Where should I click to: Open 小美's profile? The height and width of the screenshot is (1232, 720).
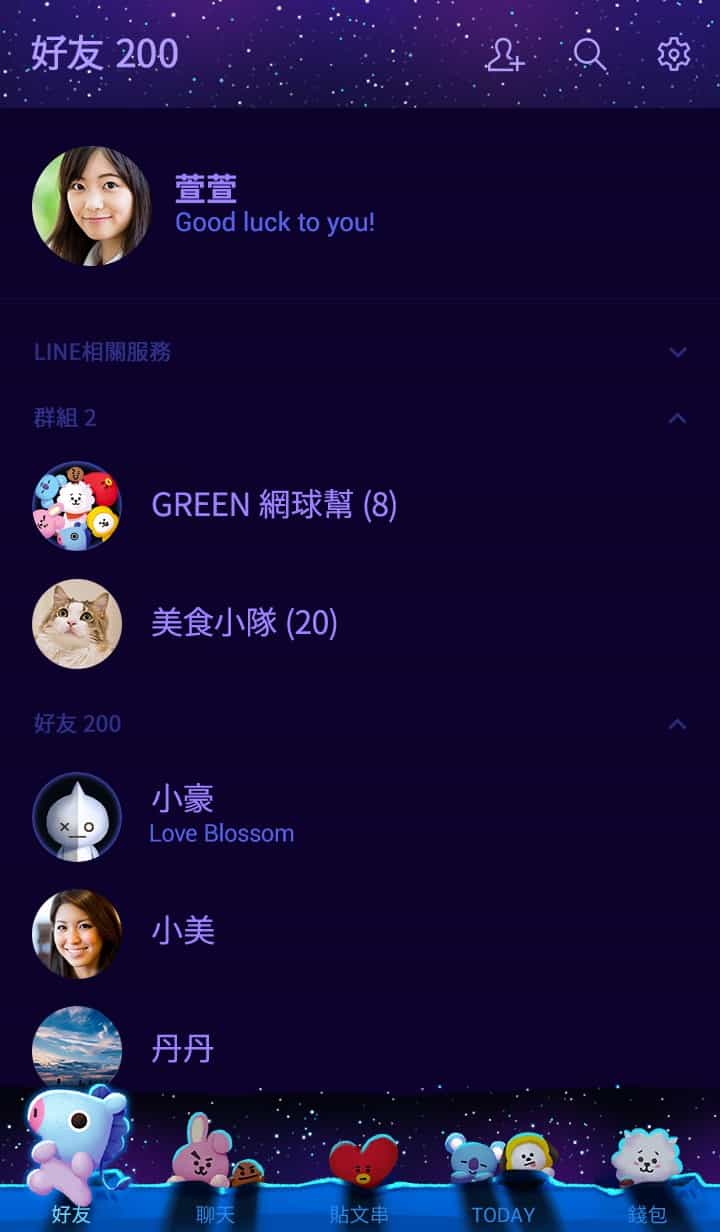pyautogui.click(x=182, y=932)
